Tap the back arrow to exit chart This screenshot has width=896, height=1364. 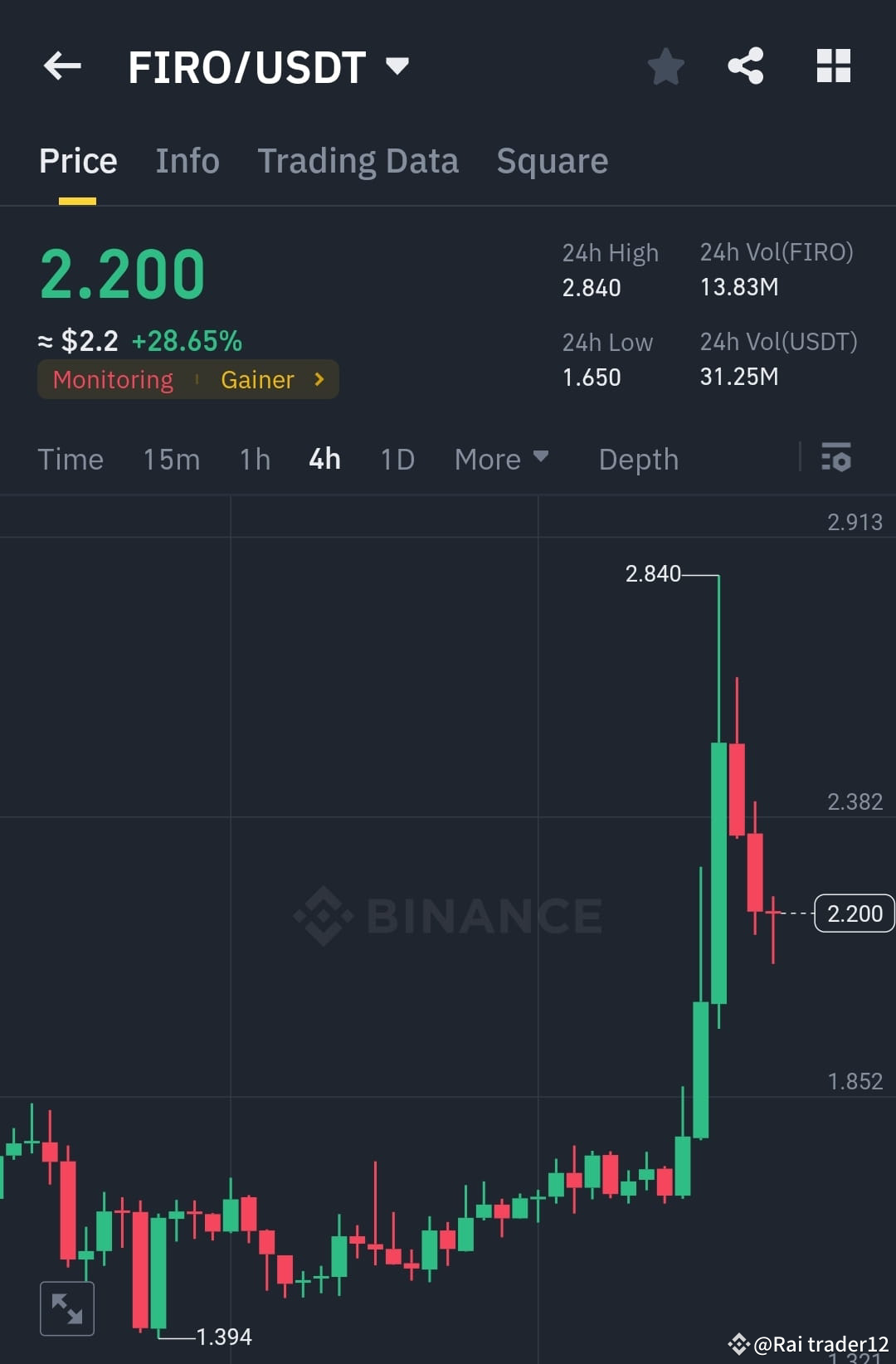coord(62,66)
